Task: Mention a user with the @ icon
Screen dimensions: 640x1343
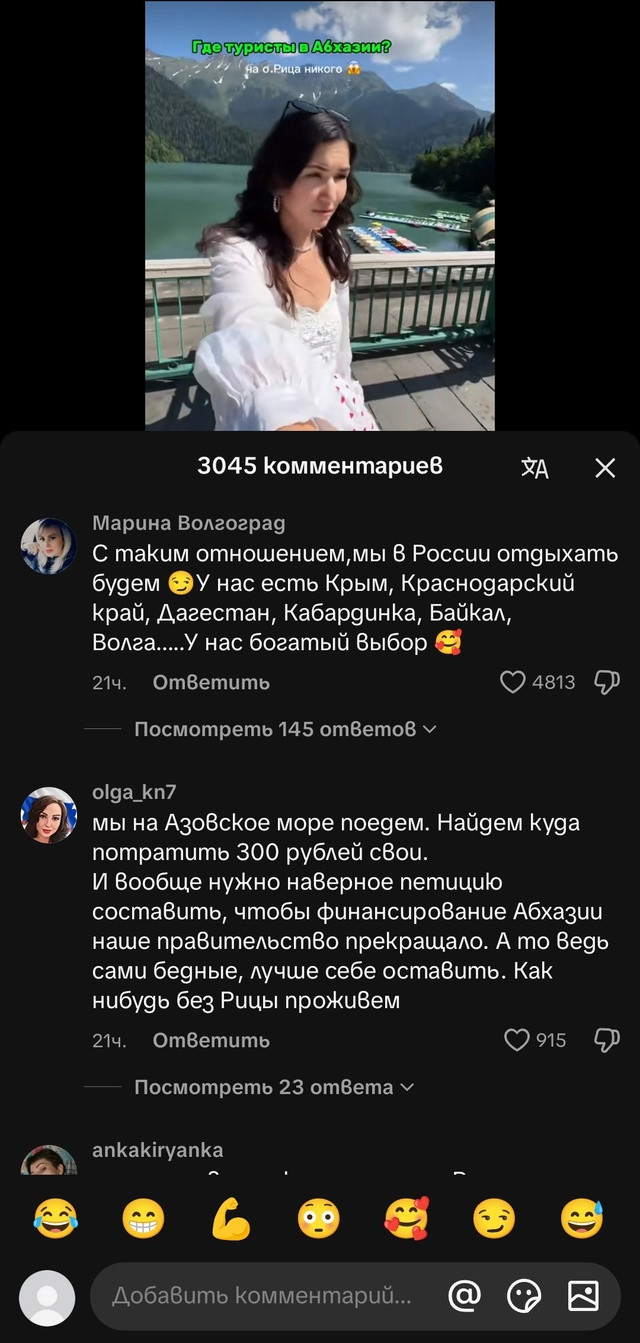Action: 465,1297
